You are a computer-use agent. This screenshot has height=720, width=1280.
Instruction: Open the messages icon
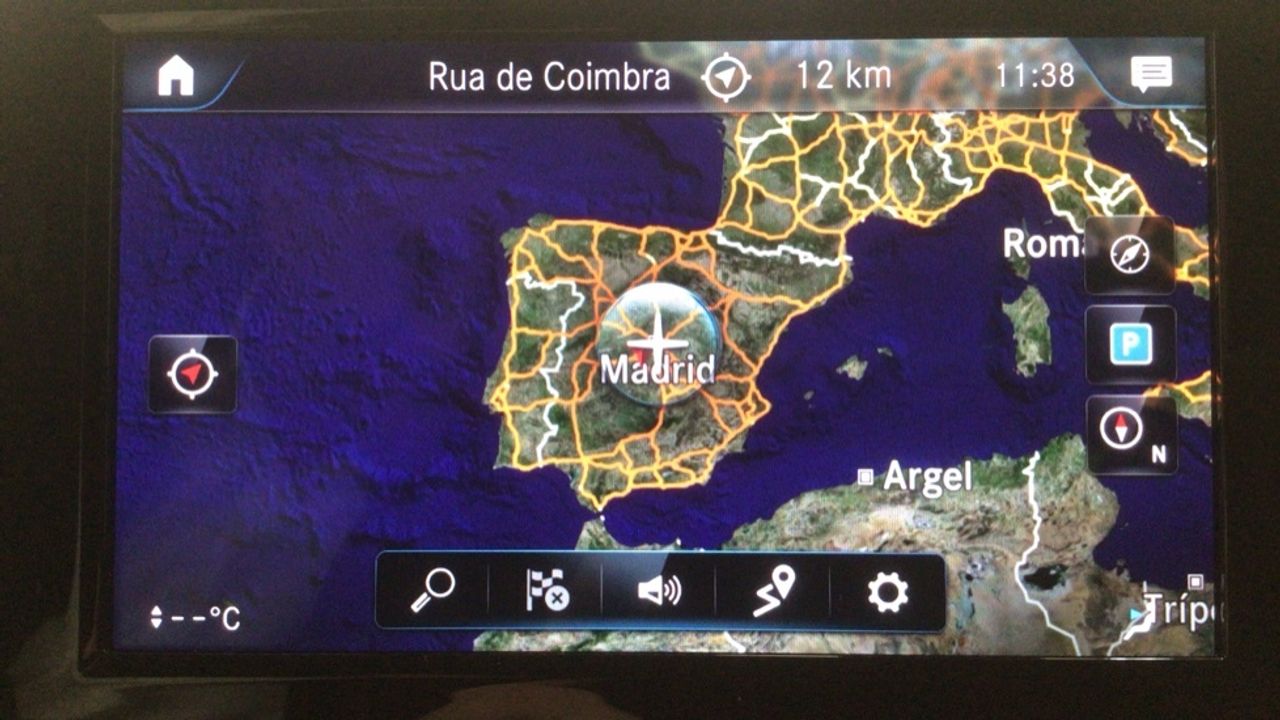(x=1151, y=75)
